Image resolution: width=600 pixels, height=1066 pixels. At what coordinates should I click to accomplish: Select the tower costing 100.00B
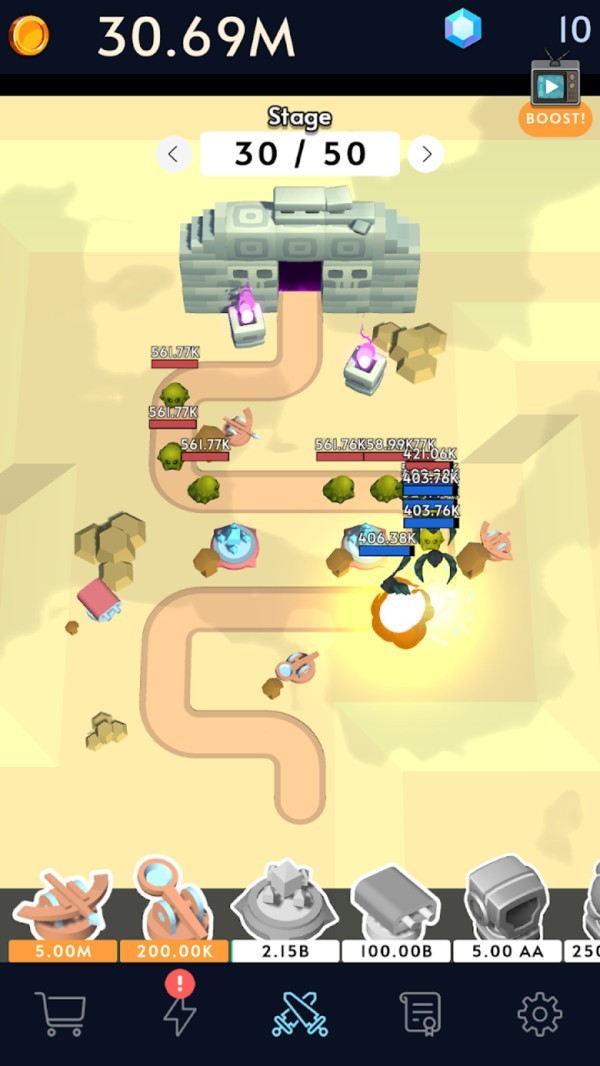click(x=396, y=908)
